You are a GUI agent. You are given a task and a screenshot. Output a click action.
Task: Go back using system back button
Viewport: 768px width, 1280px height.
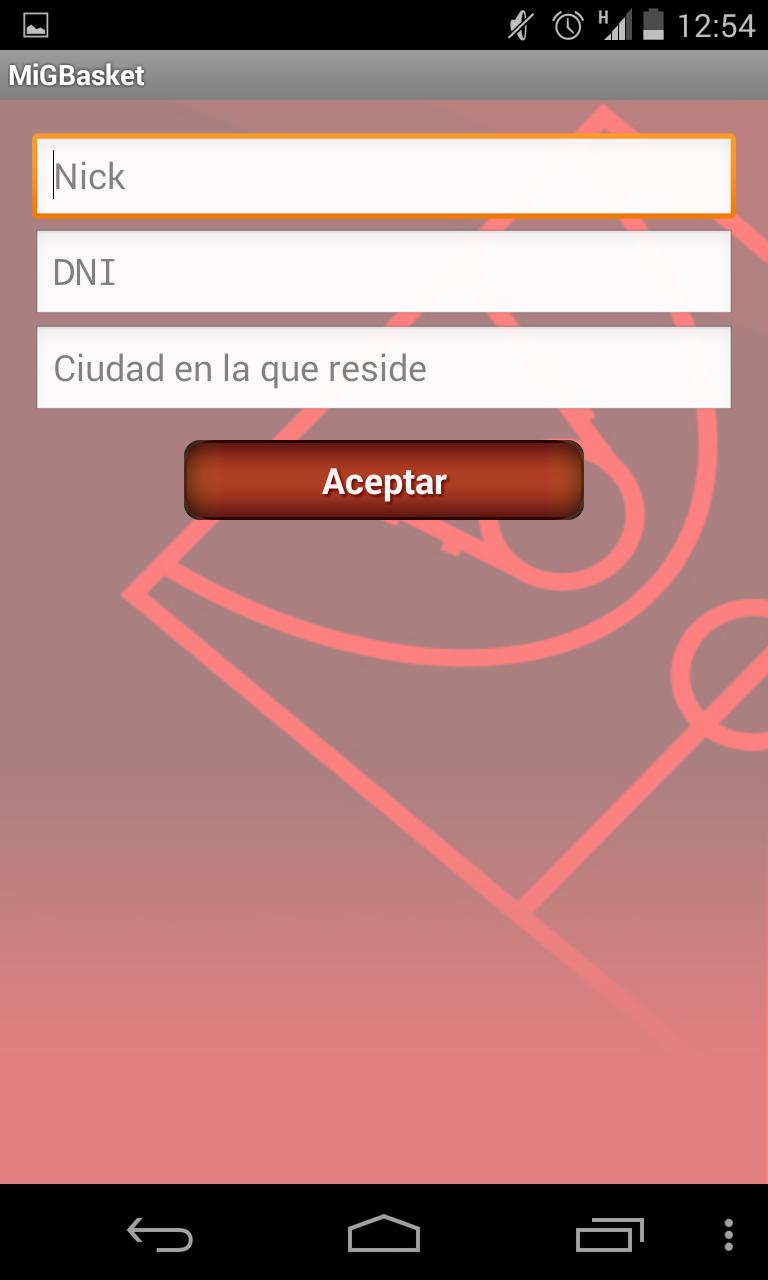click(160, 1235)
